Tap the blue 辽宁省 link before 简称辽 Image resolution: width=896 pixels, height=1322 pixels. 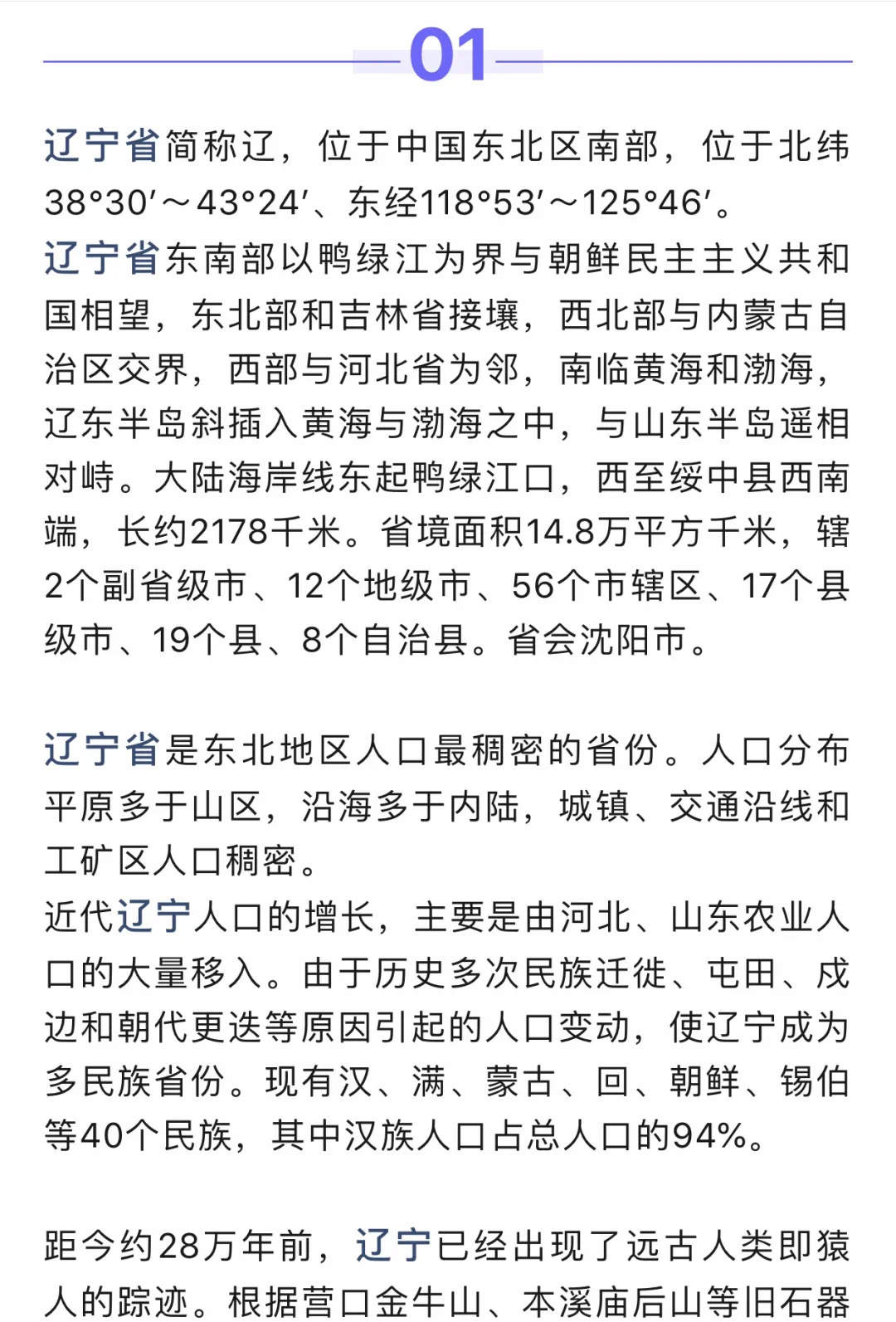[x=101, y=146]
